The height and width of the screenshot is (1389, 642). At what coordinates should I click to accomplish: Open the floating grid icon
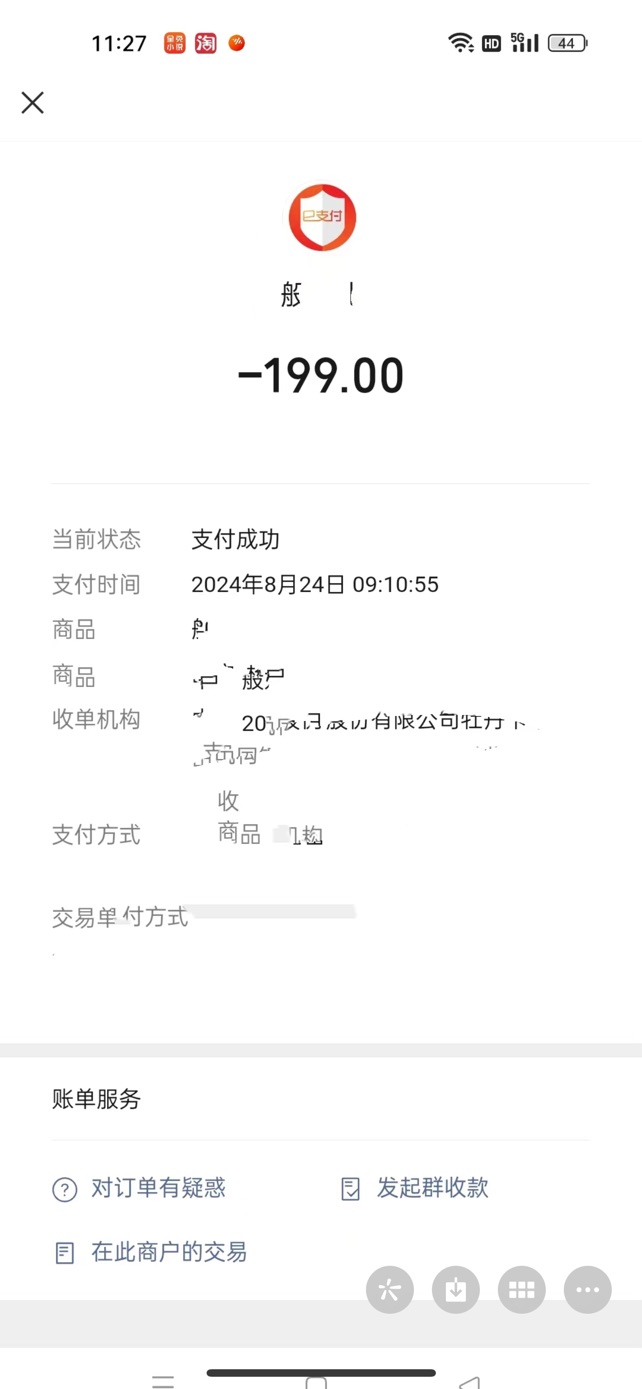point(522,1290)
